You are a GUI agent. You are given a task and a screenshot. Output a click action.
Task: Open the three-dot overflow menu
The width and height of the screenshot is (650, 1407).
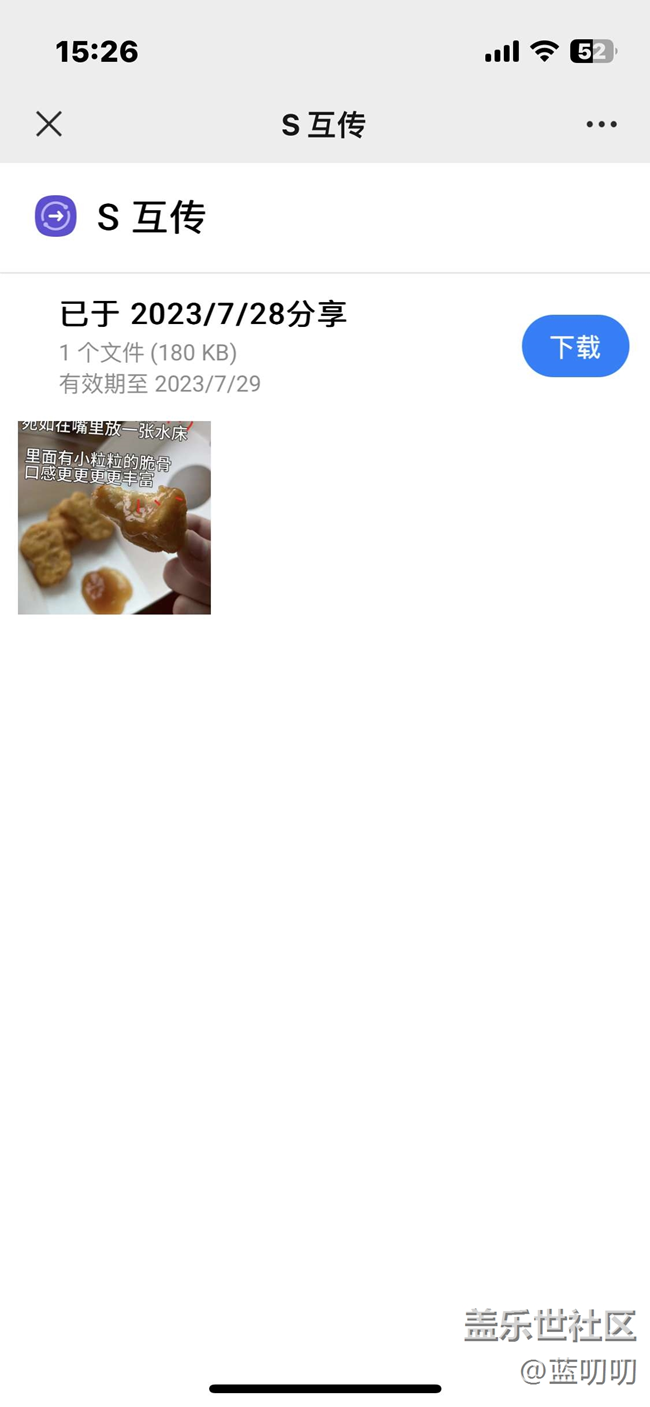coord(601,124)
